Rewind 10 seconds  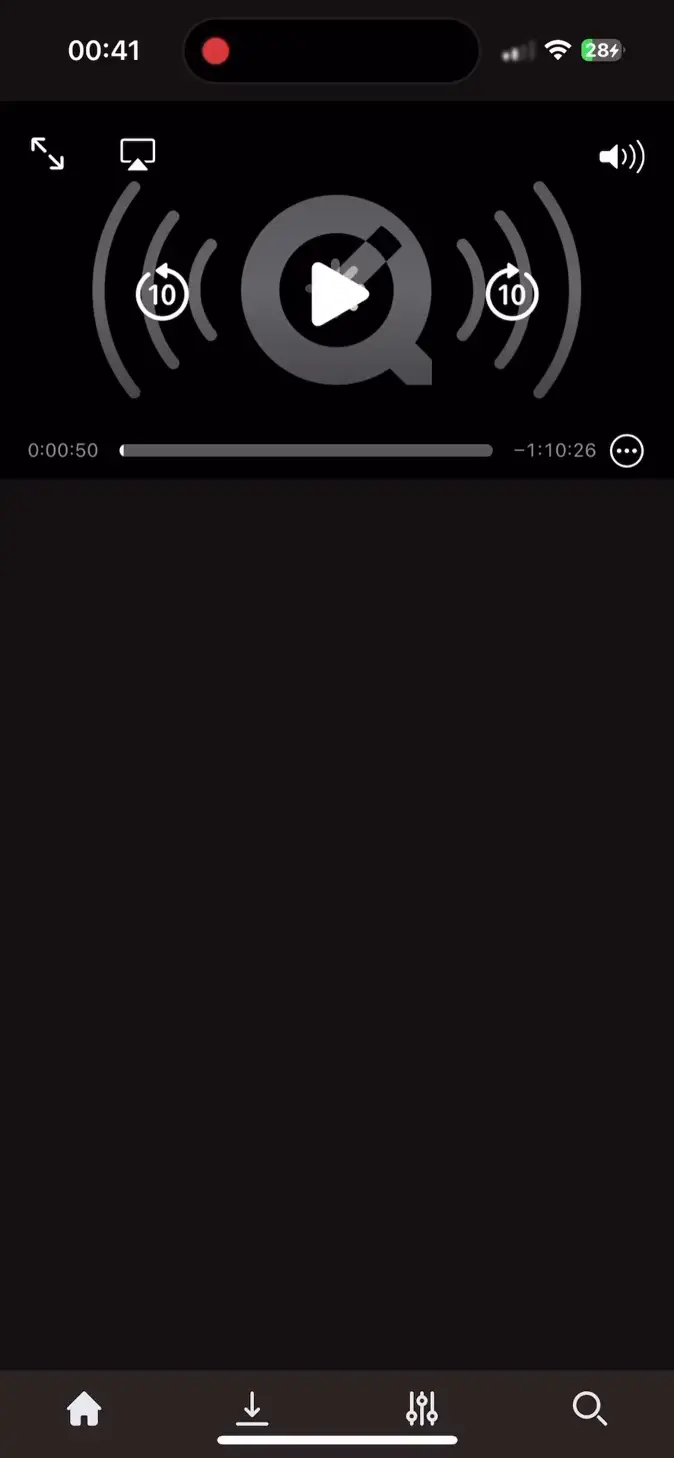[x=162, y=292]
